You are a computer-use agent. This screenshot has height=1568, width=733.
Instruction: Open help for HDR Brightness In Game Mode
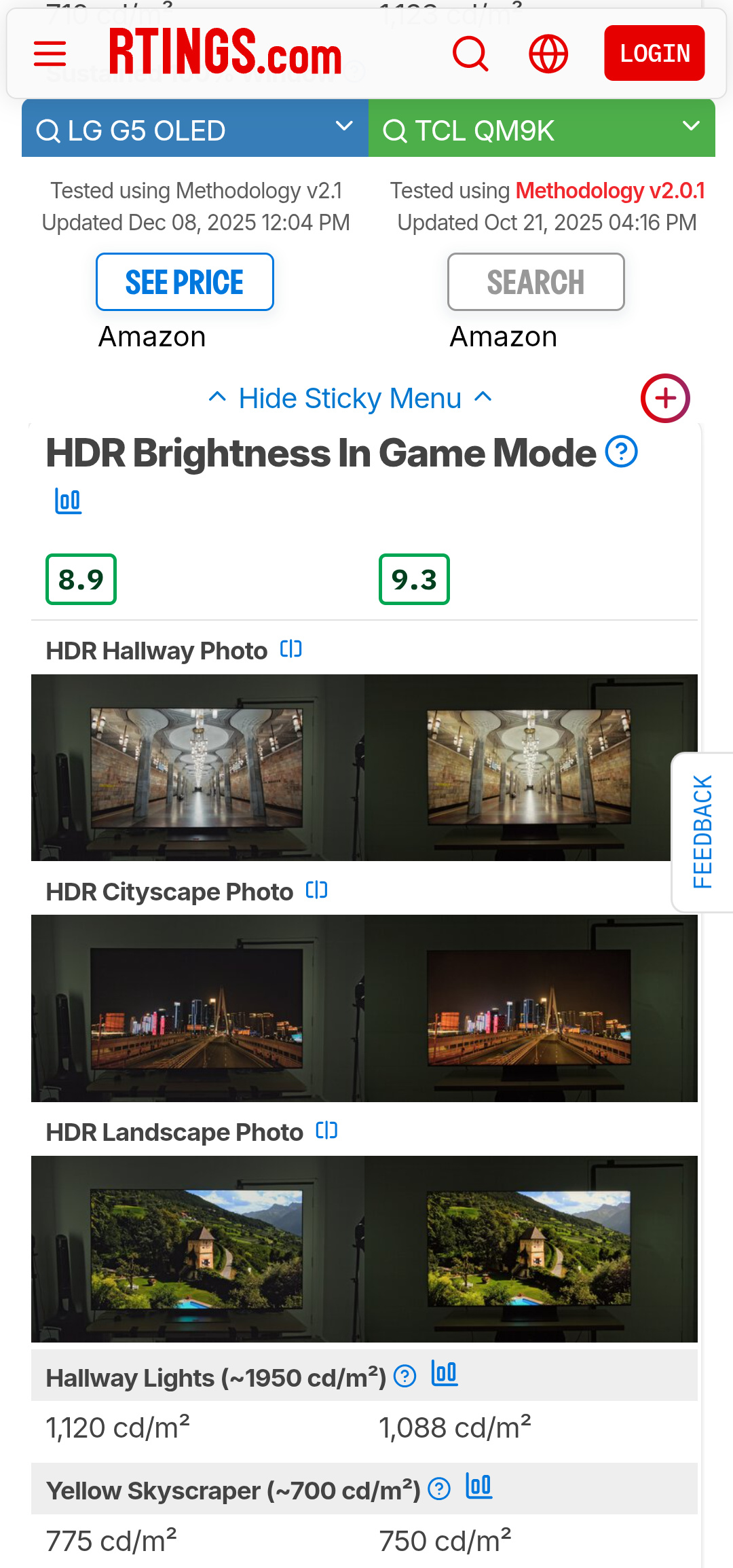(x=621, y=452)
